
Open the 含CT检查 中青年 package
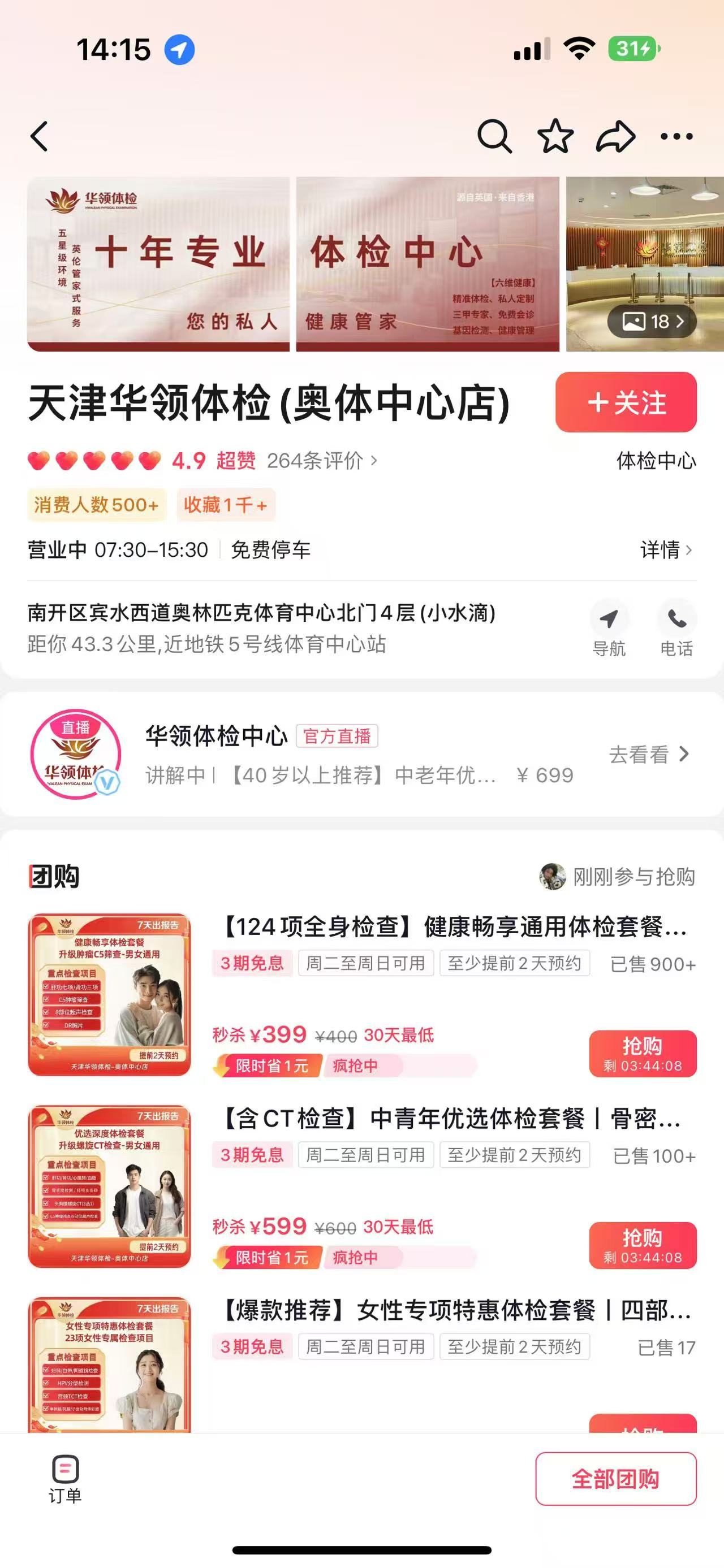pyautogui.click(x=451, y=1119)
